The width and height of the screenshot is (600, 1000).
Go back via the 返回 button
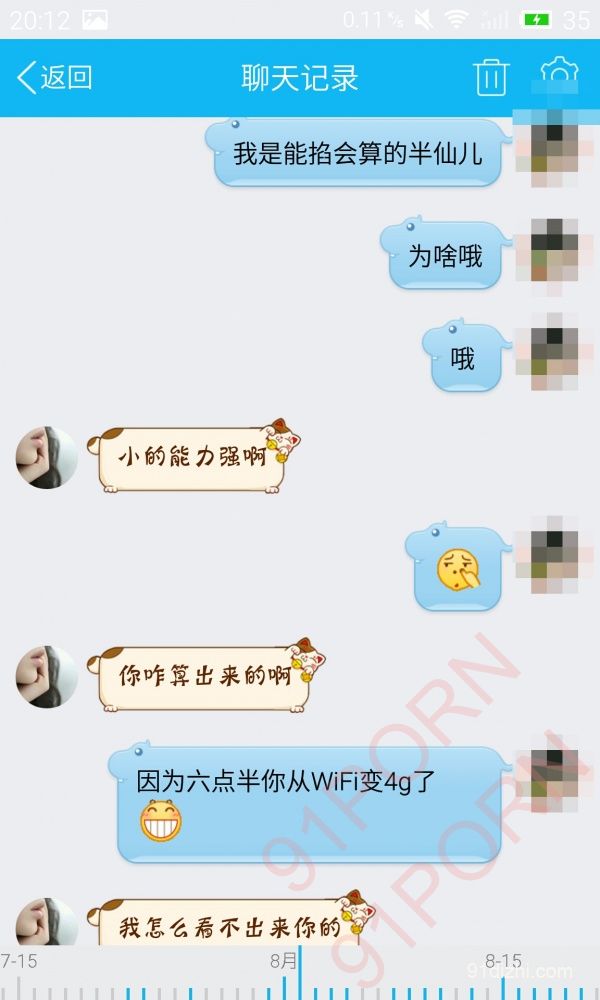(x=55, y=77)
